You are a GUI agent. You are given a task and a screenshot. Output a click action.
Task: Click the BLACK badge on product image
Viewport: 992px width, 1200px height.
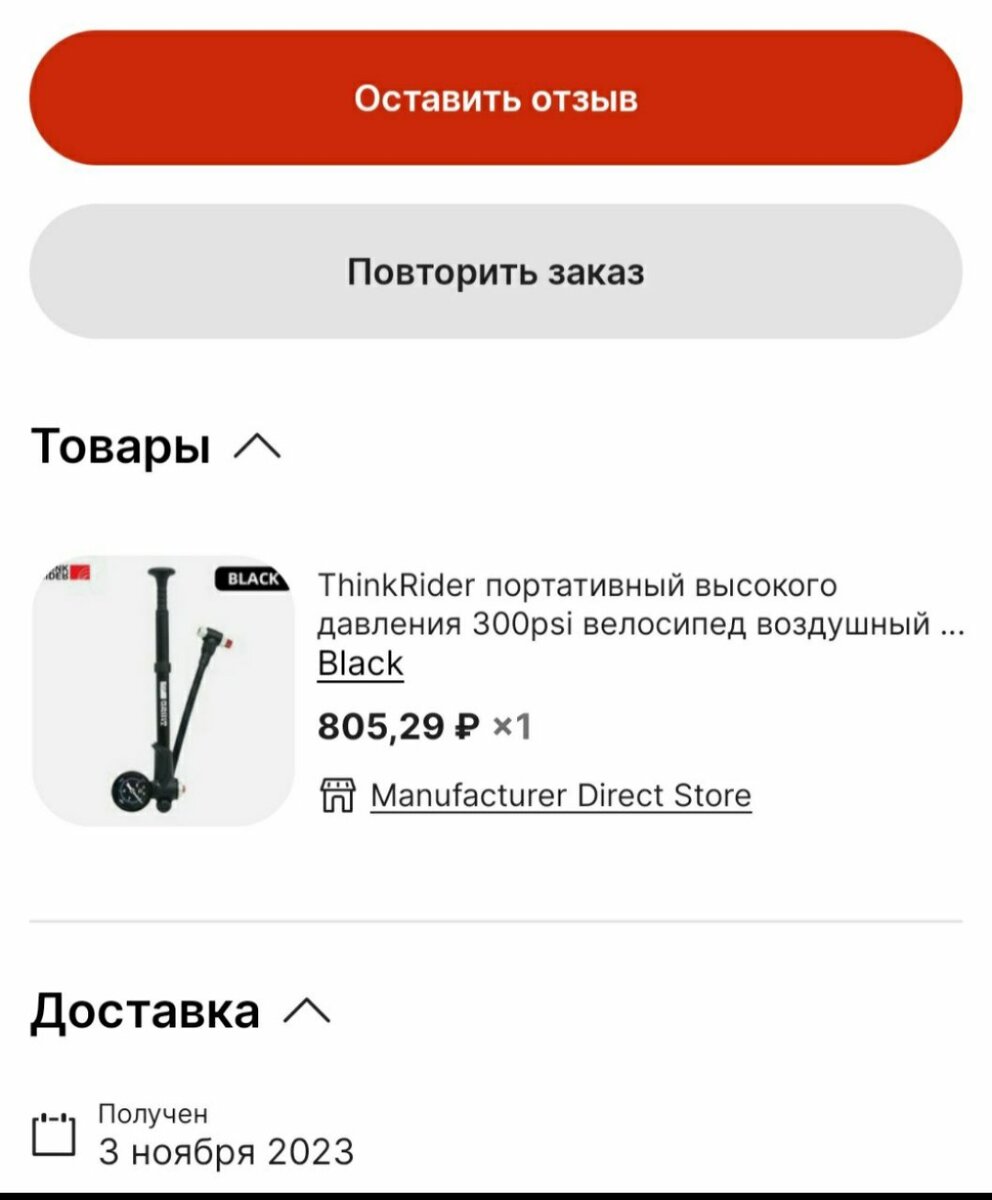click(250, 578)
